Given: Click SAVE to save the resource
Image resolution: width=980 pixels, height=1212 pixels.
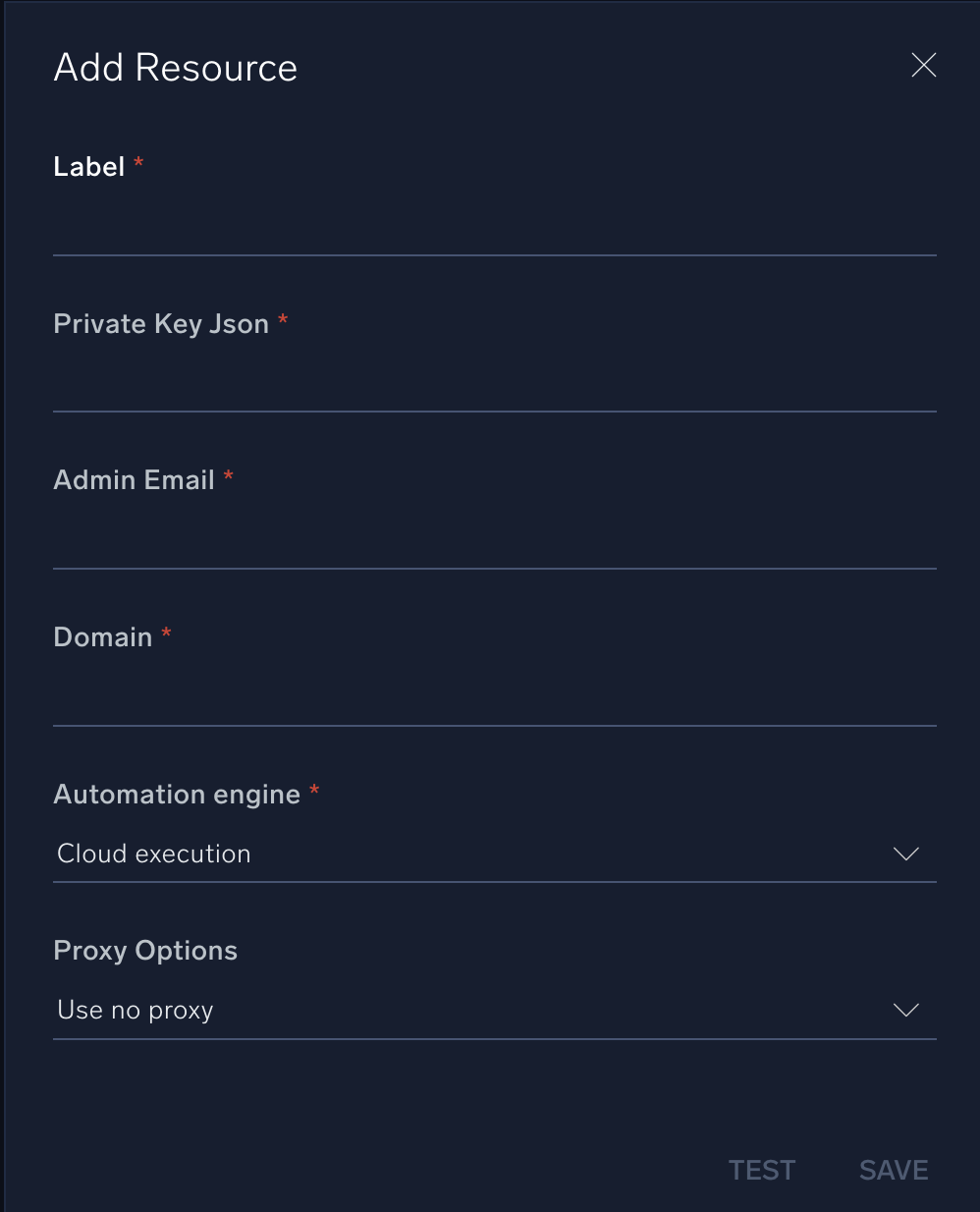Looking at the screenshot, I should click(x=893, y=1170).
